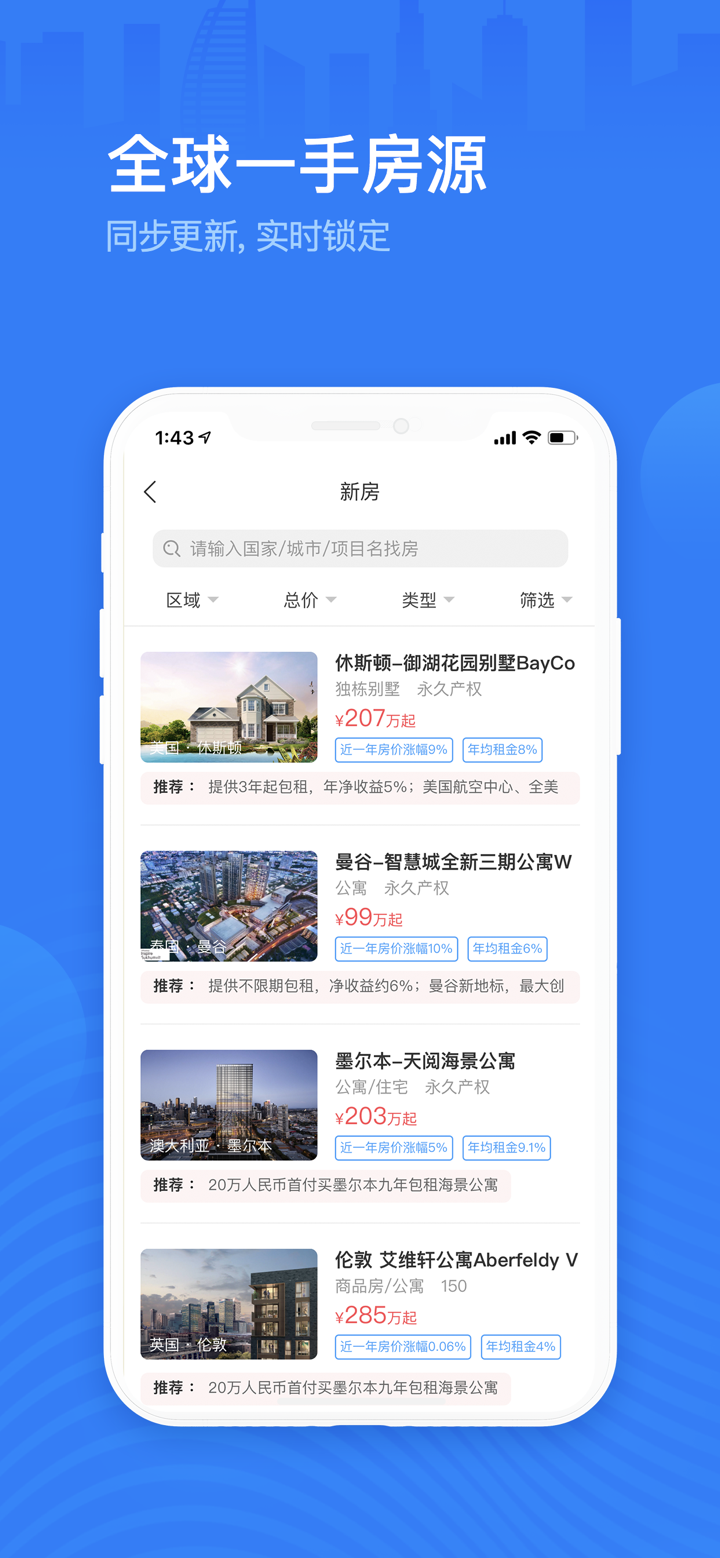
Task: Click the back arrow to leave 新房 page
Action: click(149, 491)
